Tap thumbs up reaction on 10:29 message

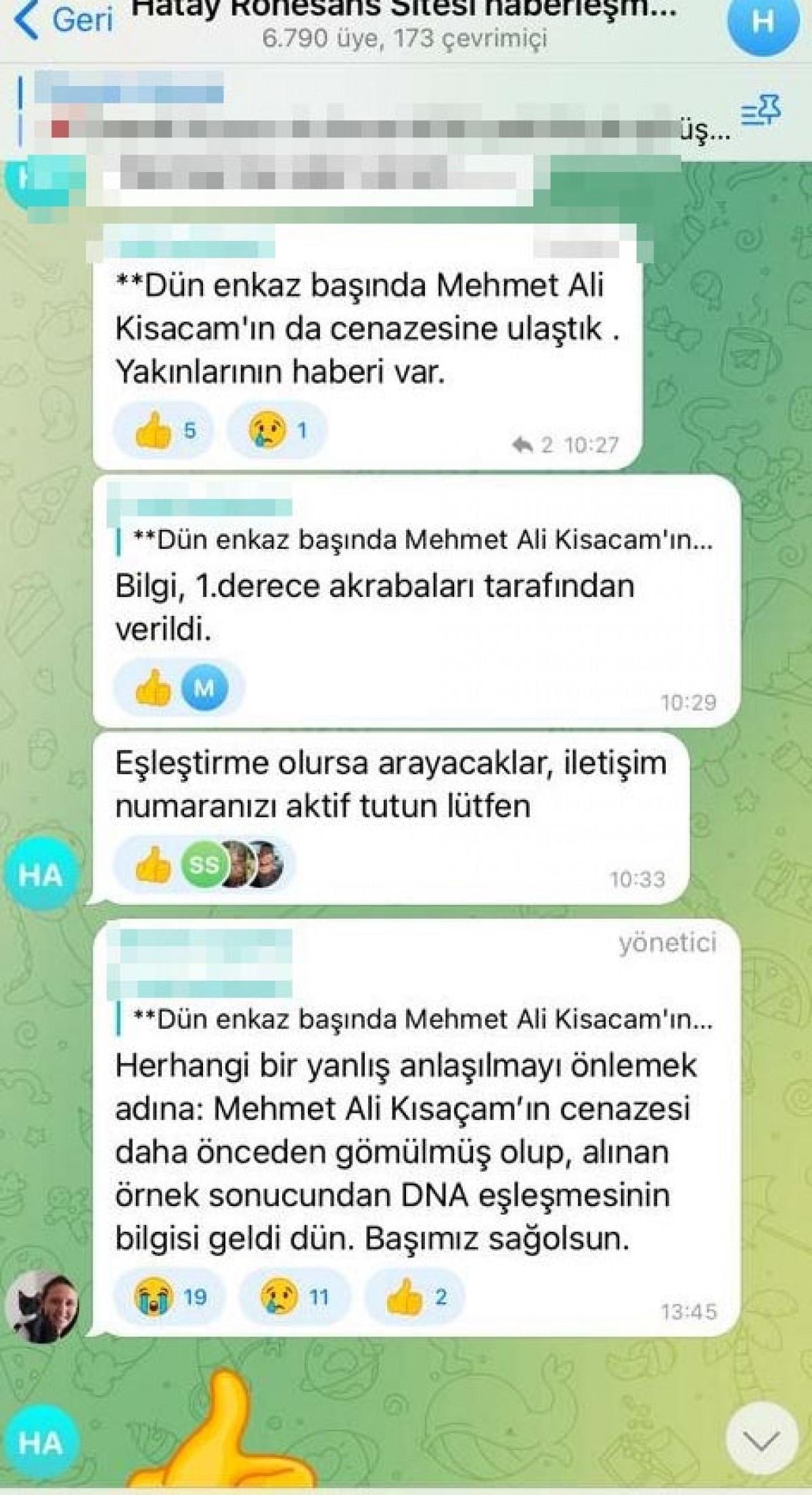153,688
